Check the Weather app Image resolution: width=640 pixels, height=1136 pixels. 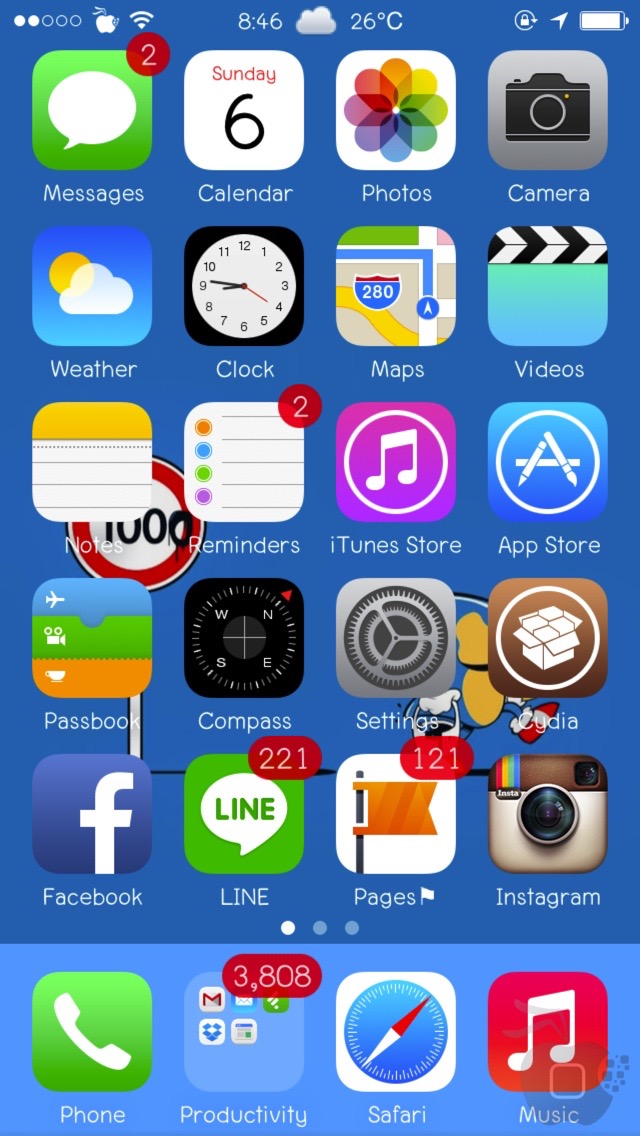point(92,287)
